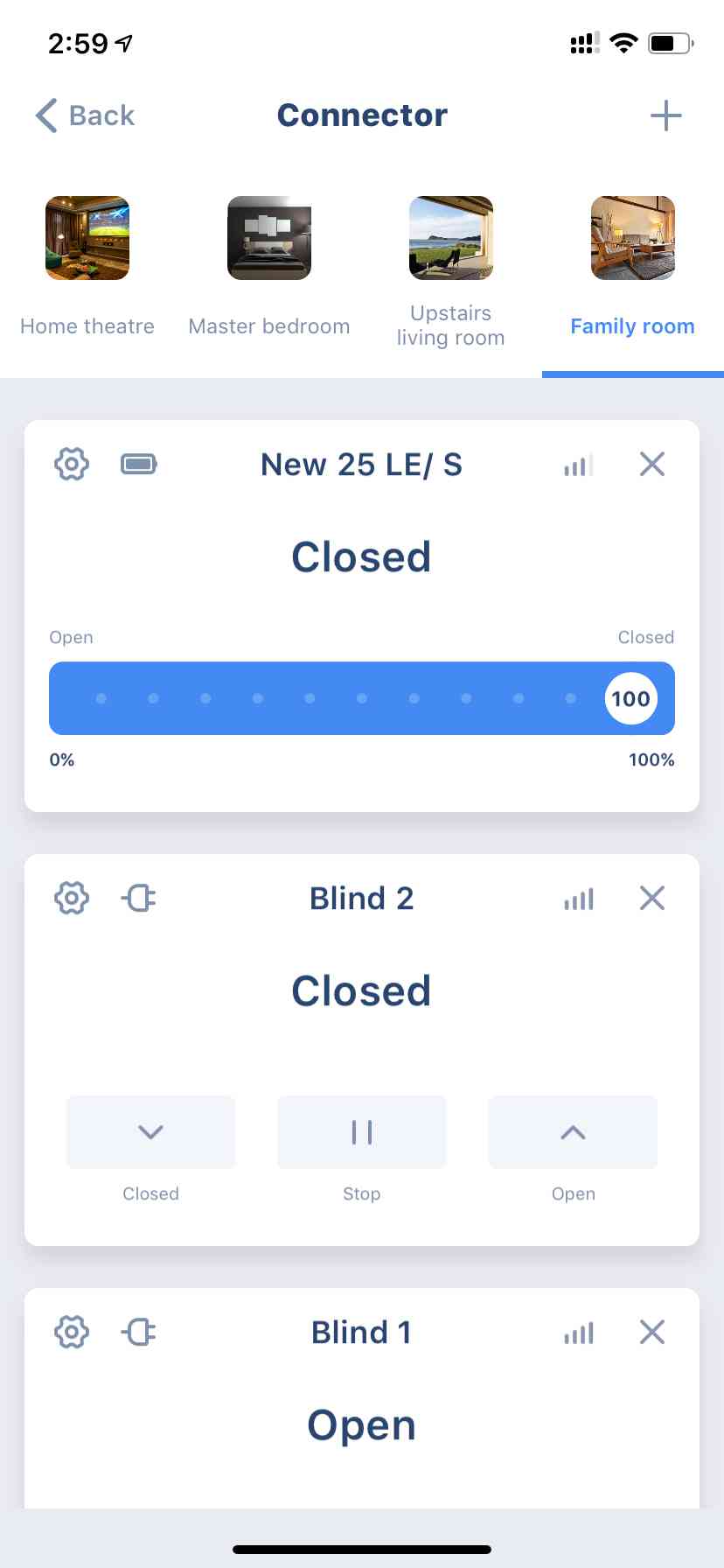Switch to the Home theatre room
The height and width of the screenshot is (1568, 724).
coord(87,267)
